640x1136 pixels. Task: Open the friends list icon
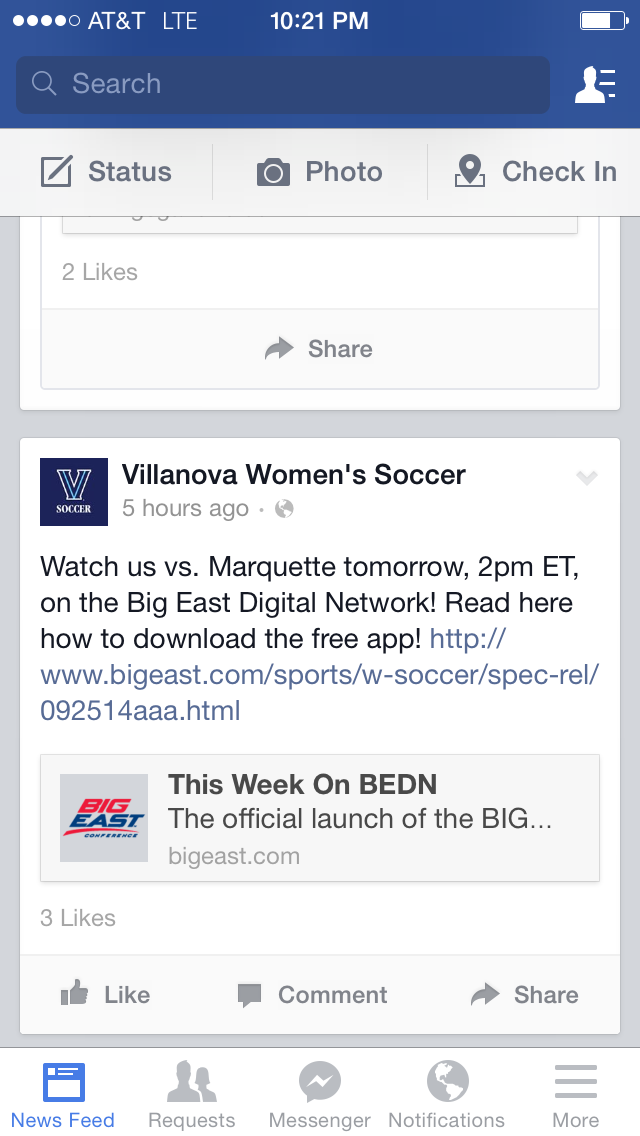pyautogui.click(x=594, y=84)
